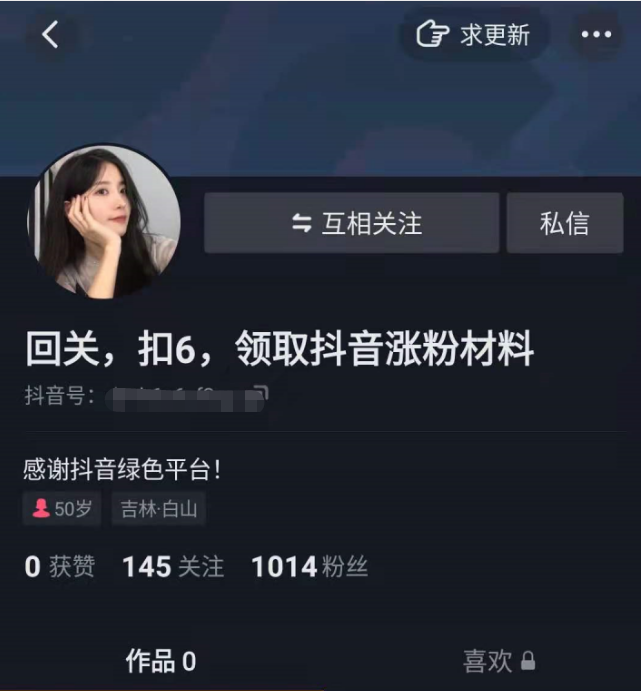Open the profile avatar photo
This screenshot has width=641, height=691.
point(104,222)
